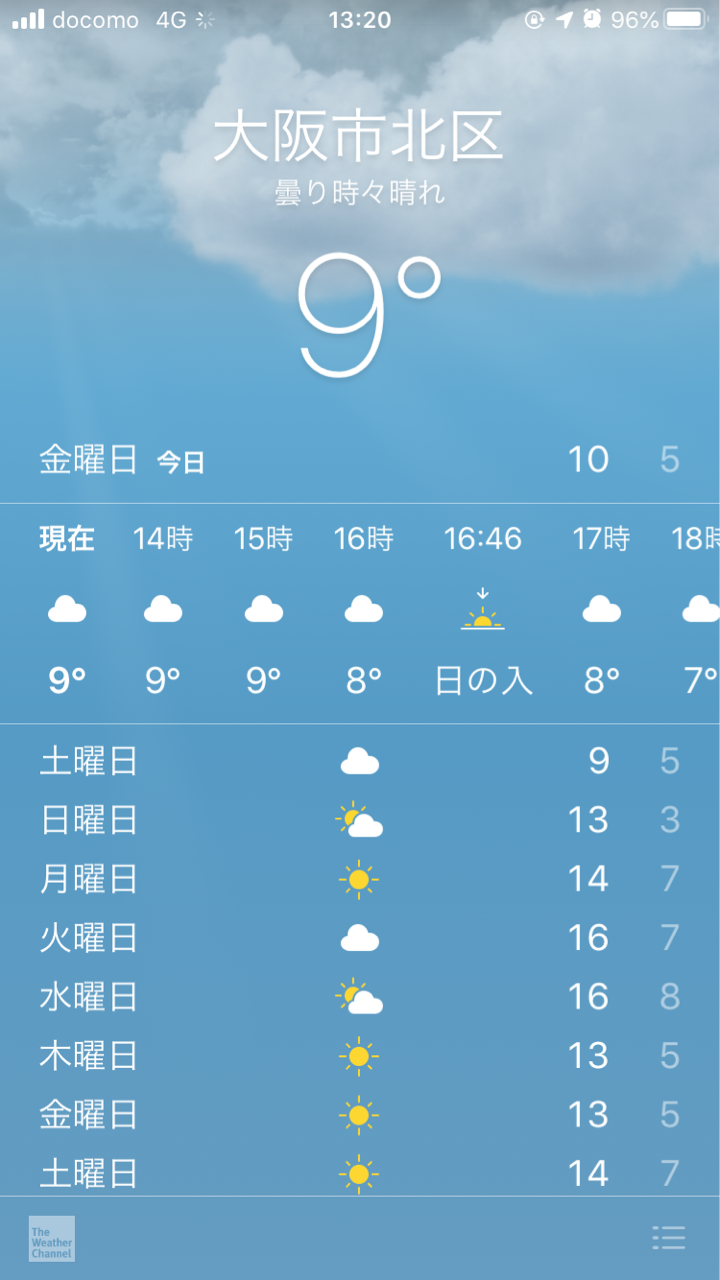
Task: Open the city list icon
Action: 668,1237
